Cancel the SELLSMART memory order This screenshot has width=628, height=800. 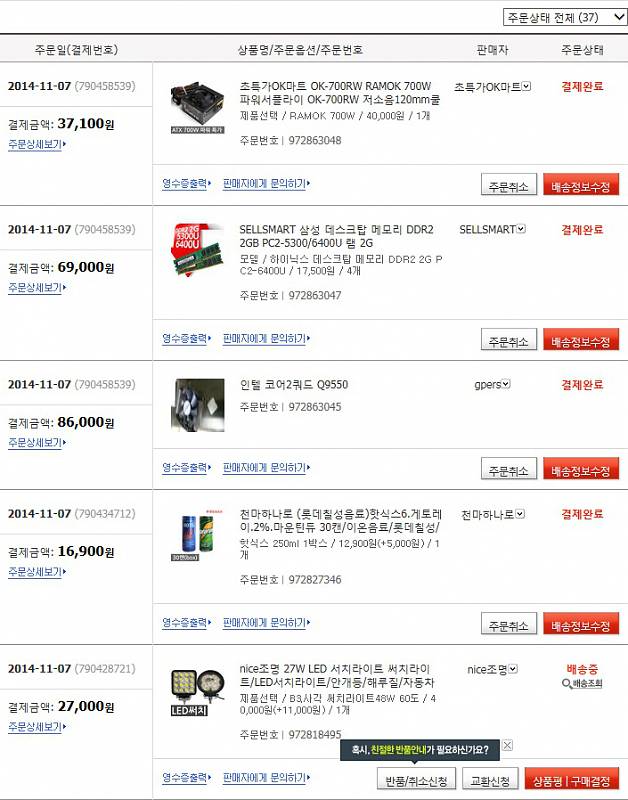pyautogui.click(x=508, y=340)
